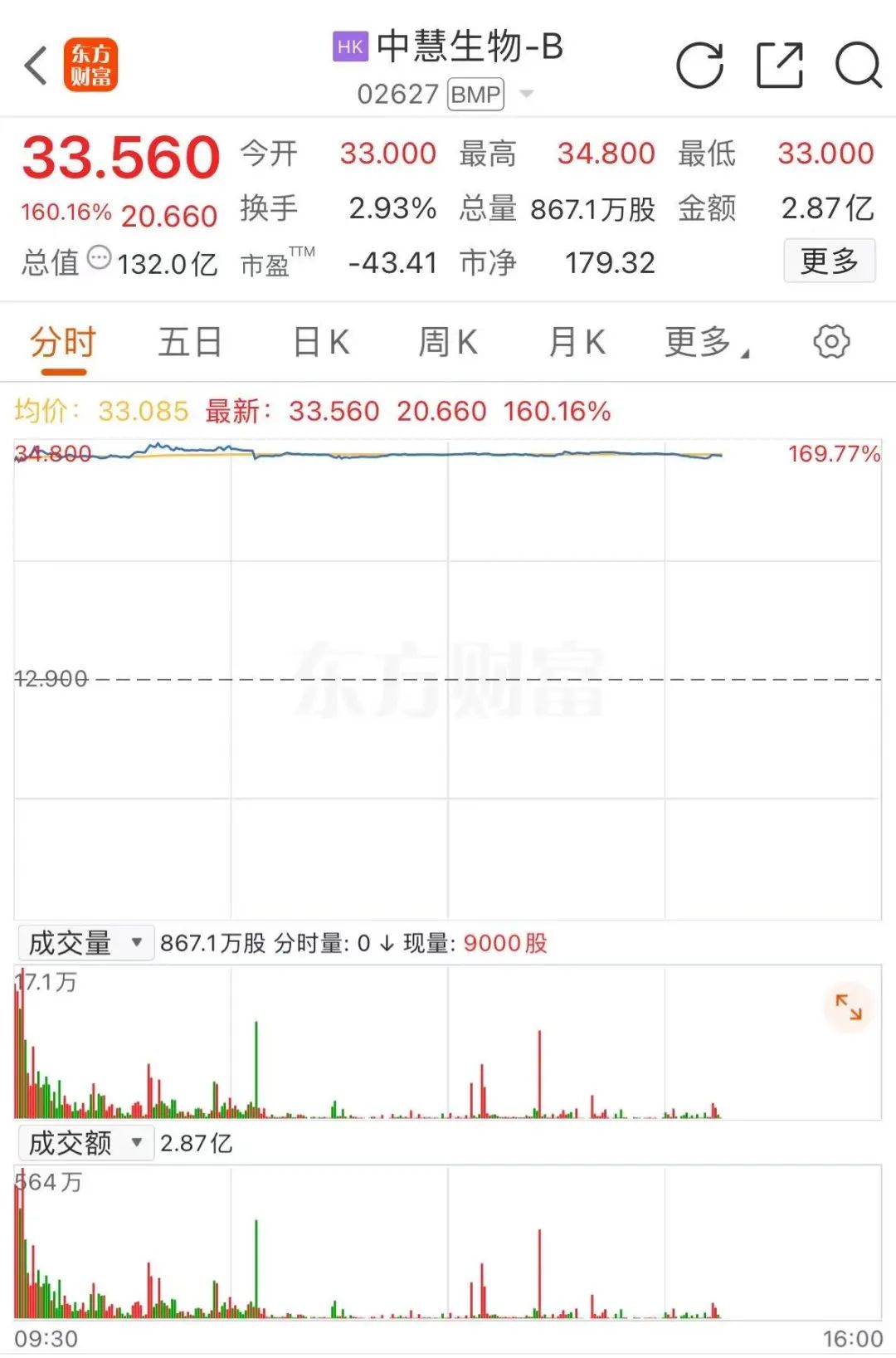Tap the 更多 button for extra stock details
This screenshot has height=1358, width=896.
829,260
